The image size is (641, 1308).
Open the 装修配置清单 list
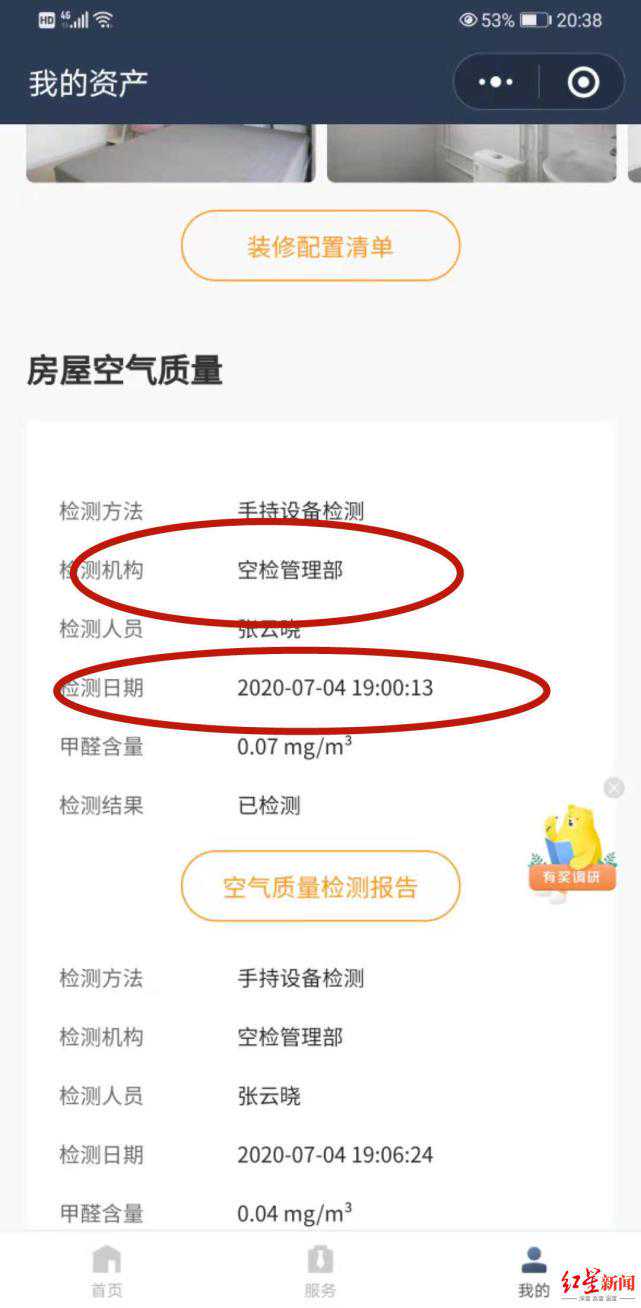point(320,246)
